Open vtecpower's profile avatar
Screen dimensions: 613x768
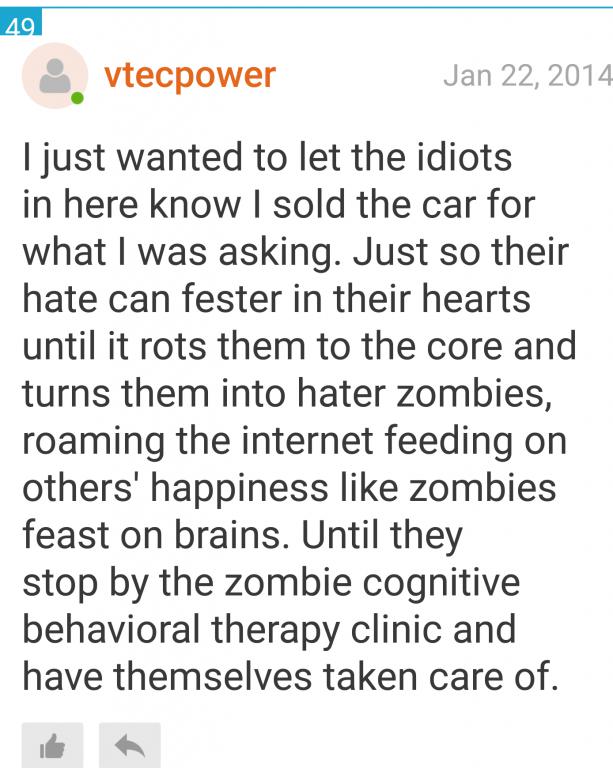coord(54,75)
